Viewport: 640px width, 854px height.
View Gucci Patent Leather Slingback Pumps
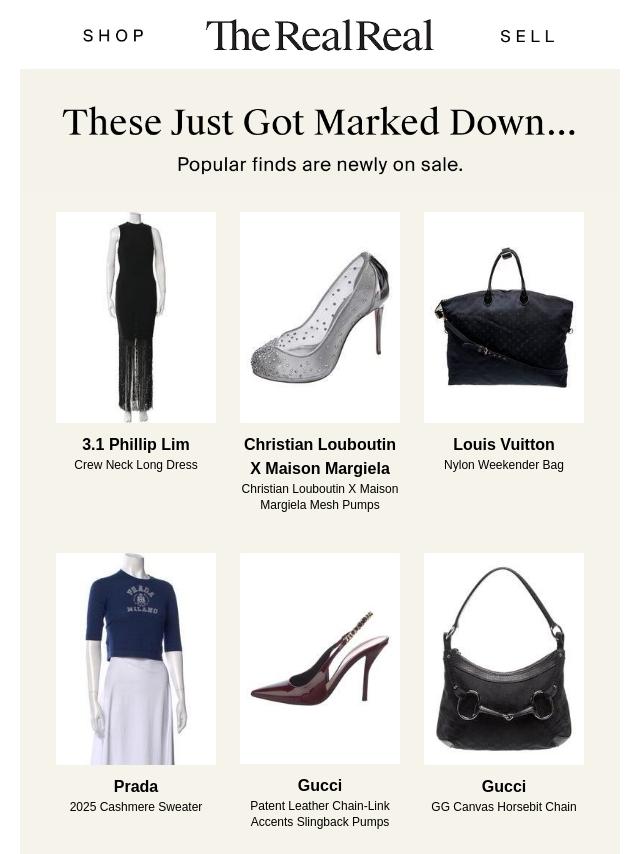coord(320,659)
